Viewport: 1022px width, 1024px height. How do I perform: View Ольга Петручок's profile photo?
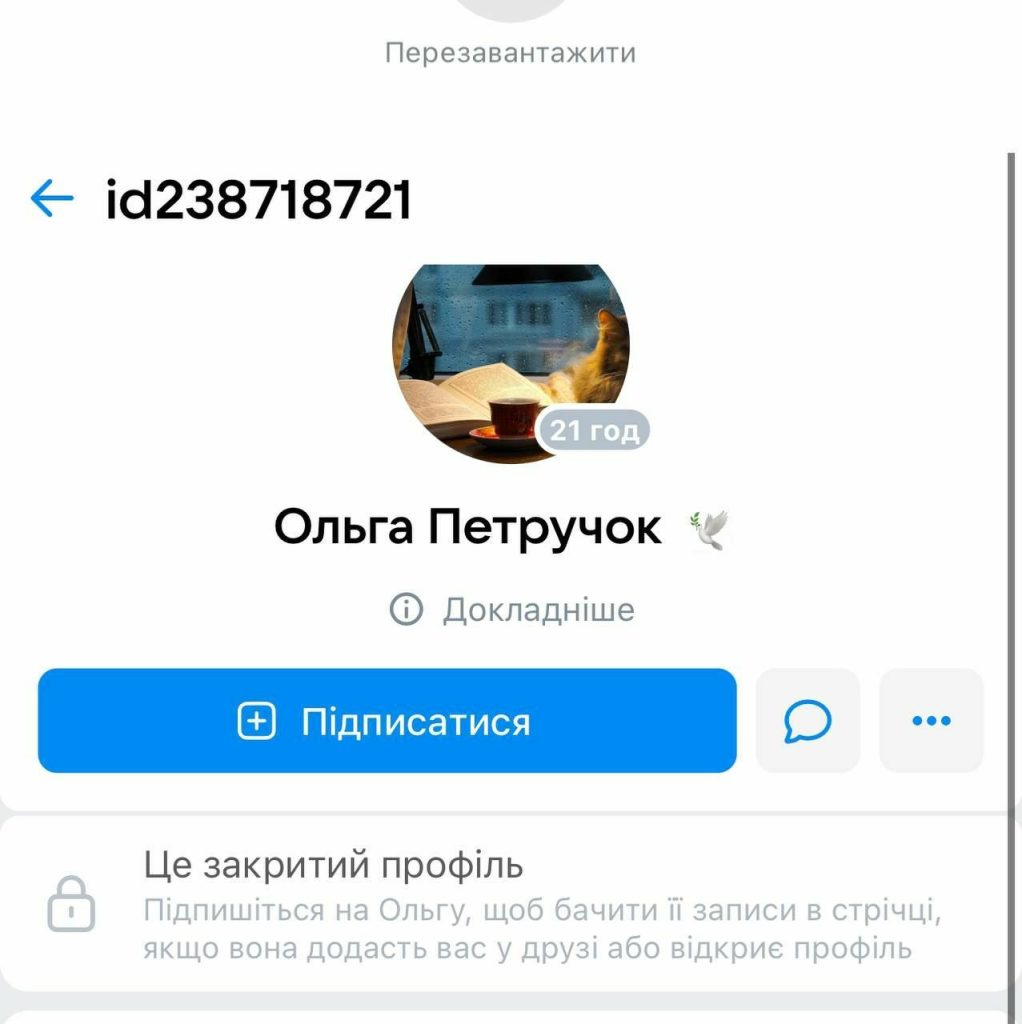click(511, 362)
